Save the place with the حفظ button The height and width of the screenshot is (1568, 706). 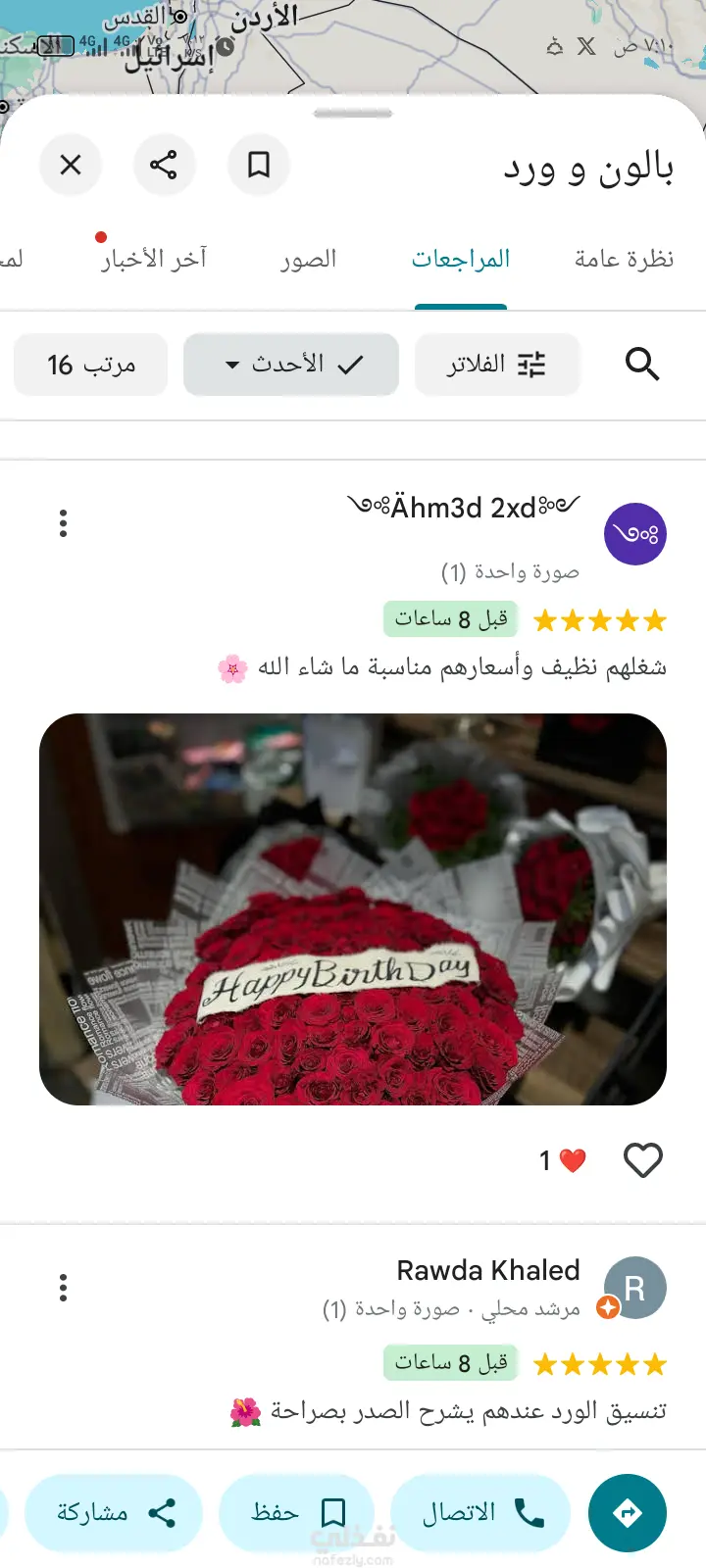pos(296,1513)
